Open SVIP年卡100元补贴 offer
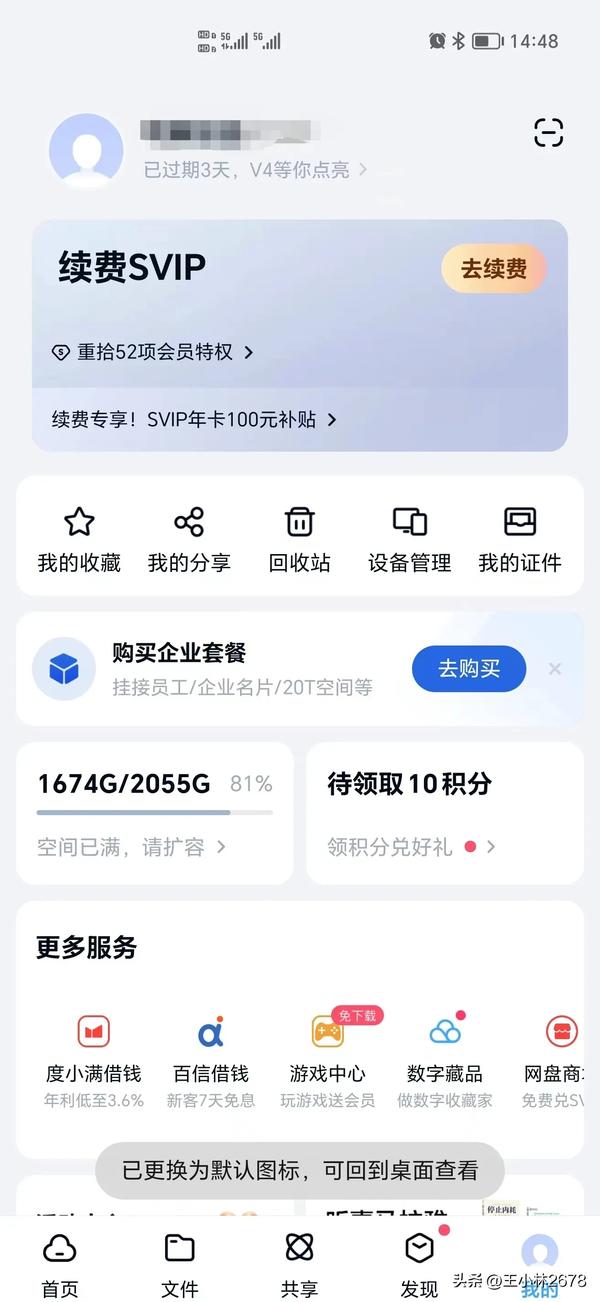Screen dimensions: 600x1302 click(x=194, y=420)
